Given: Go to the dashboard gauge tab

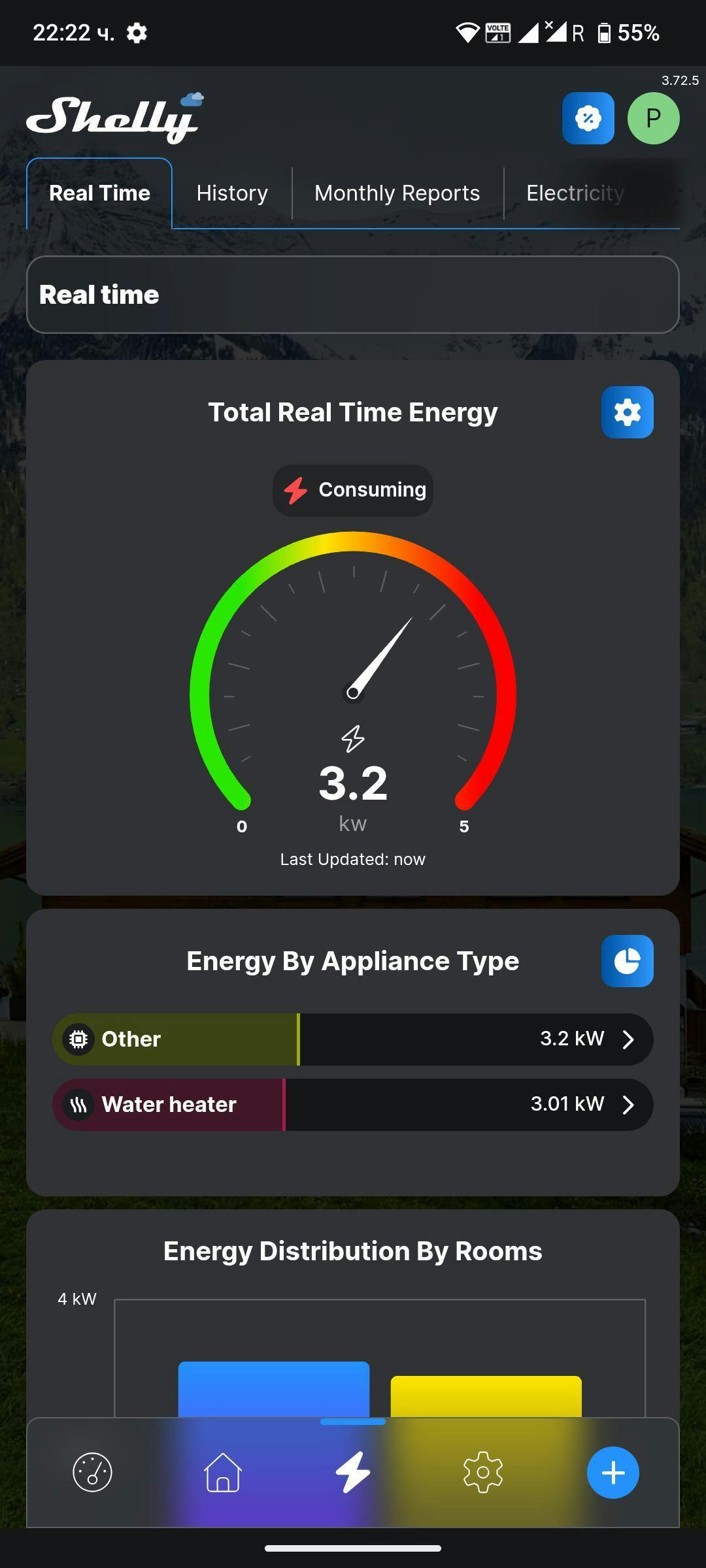Looking at the screenshot, I should 92,1473.
